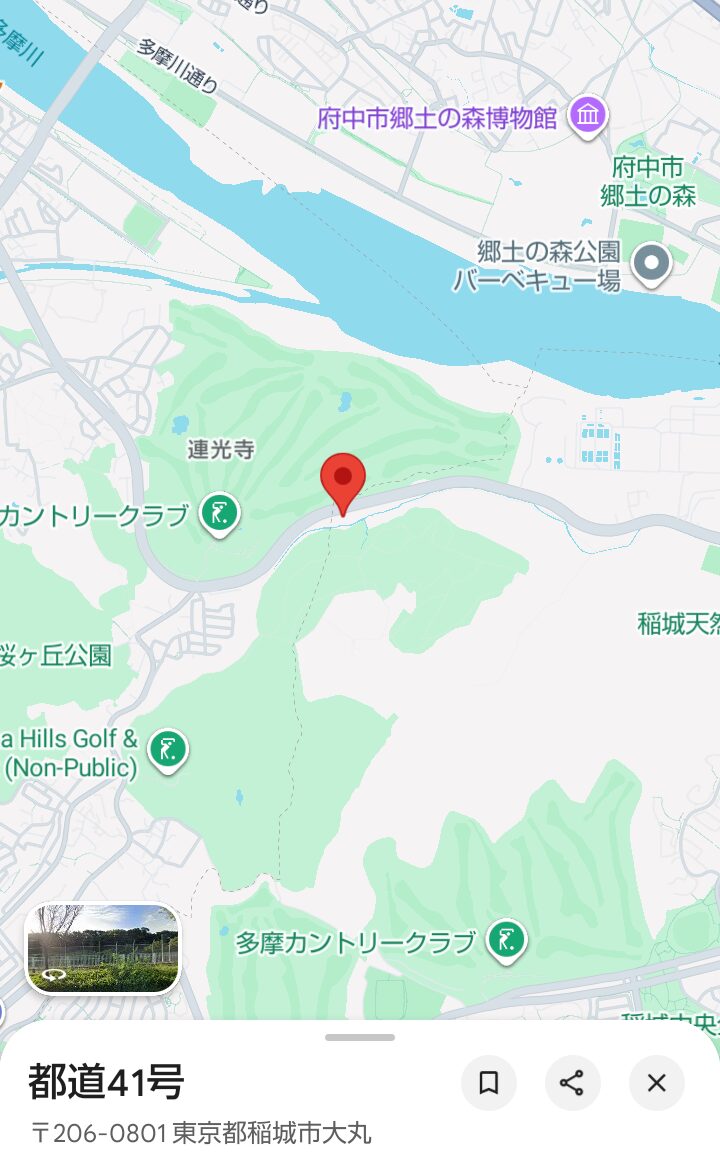
Task: Open the Street View thumbnail
Action: coord(102,949)
